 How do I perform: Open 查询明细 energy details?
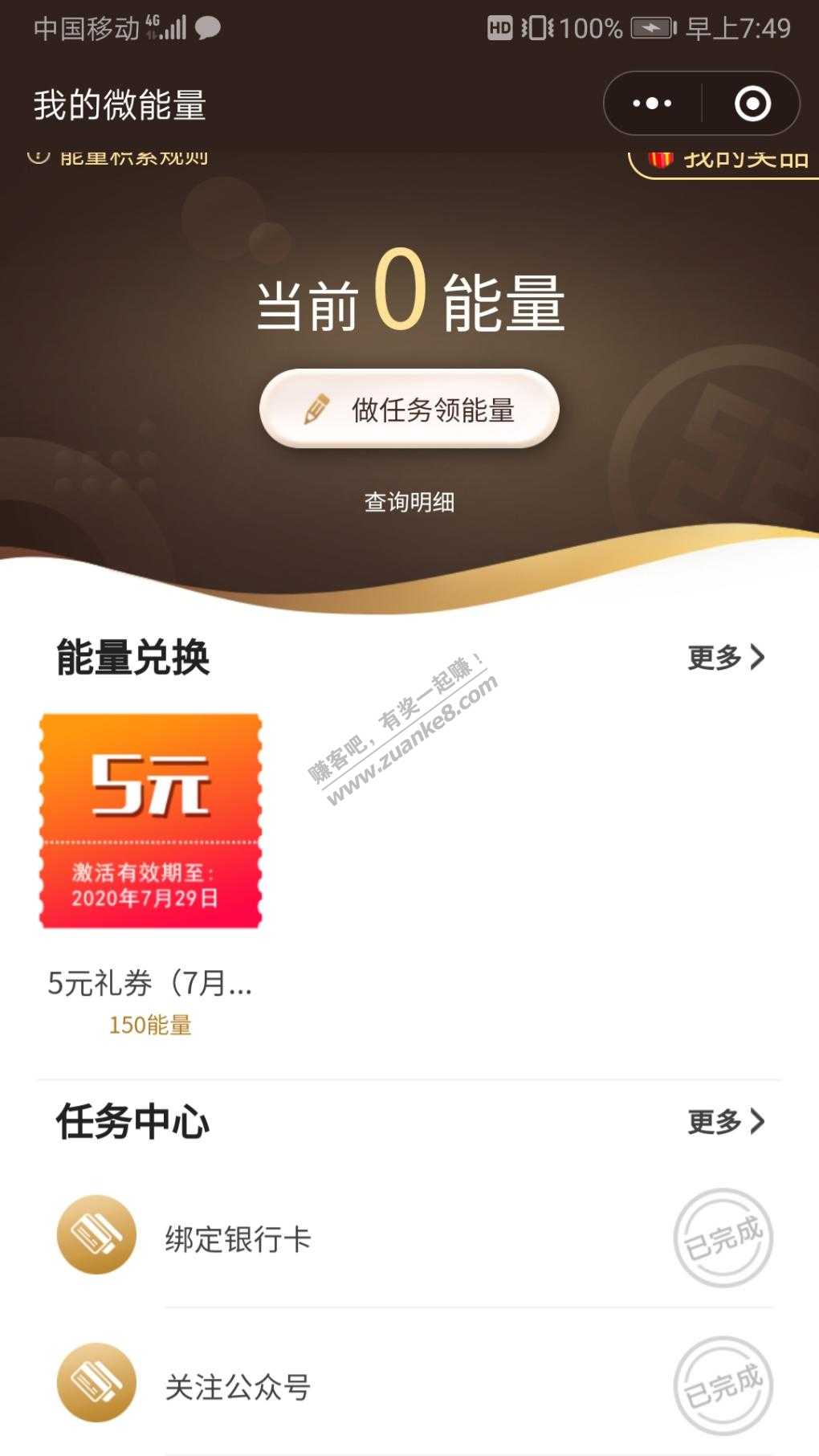pyautogui.click(x=409, y=502)
